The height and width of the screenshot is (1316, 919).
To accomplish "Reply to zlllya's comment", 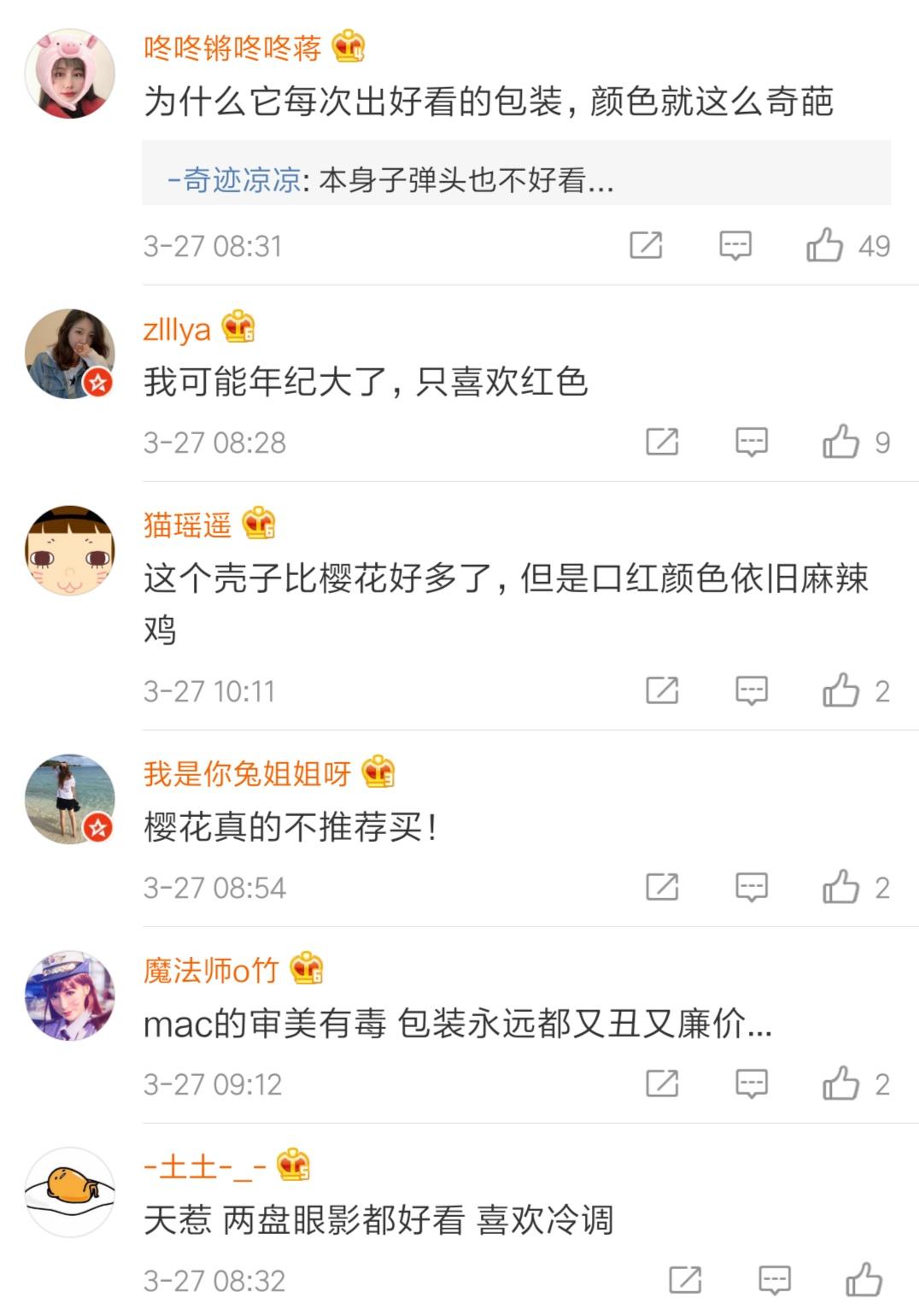I will pyautogui.click(x=752, y=442).
